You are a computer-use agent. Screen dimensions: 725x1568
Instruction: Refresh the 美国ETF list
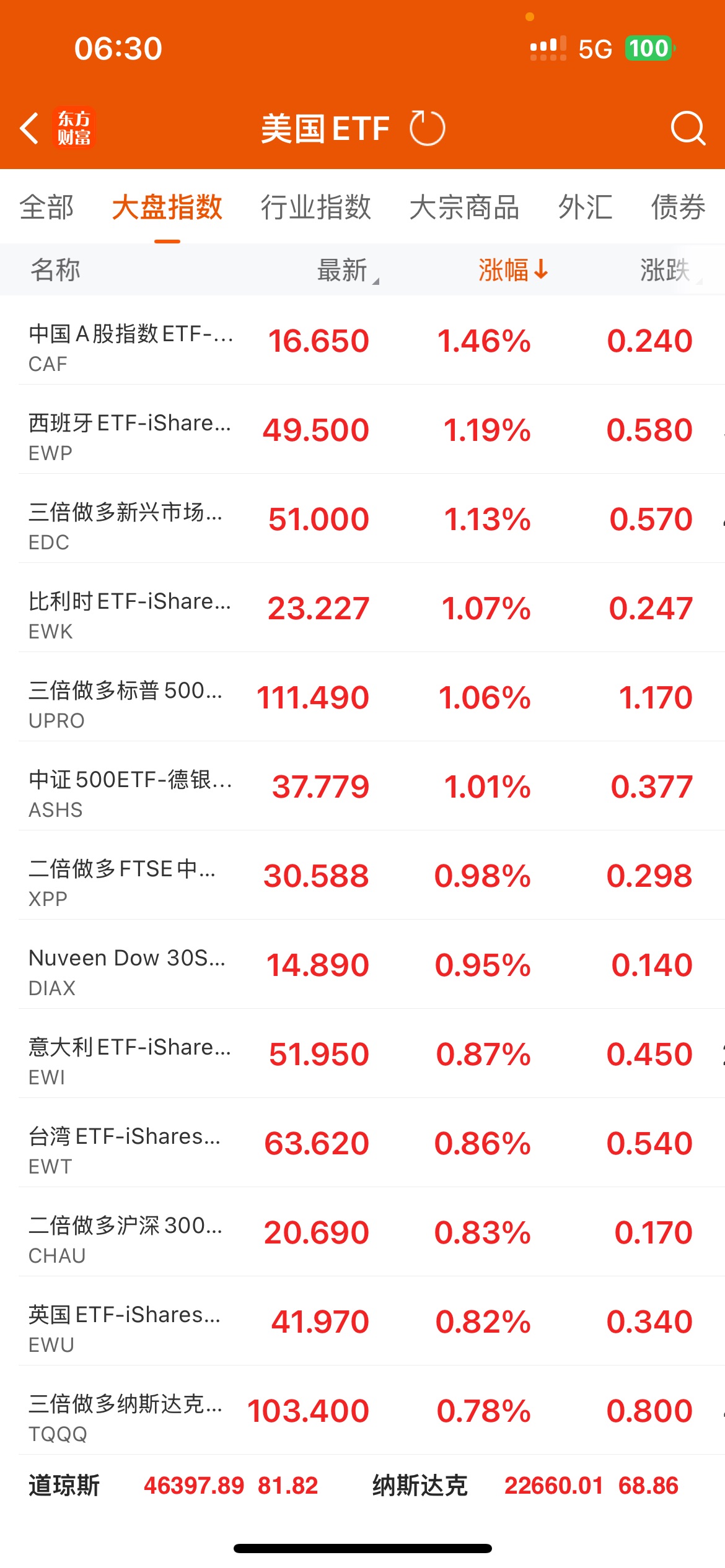tap(427, 129)
